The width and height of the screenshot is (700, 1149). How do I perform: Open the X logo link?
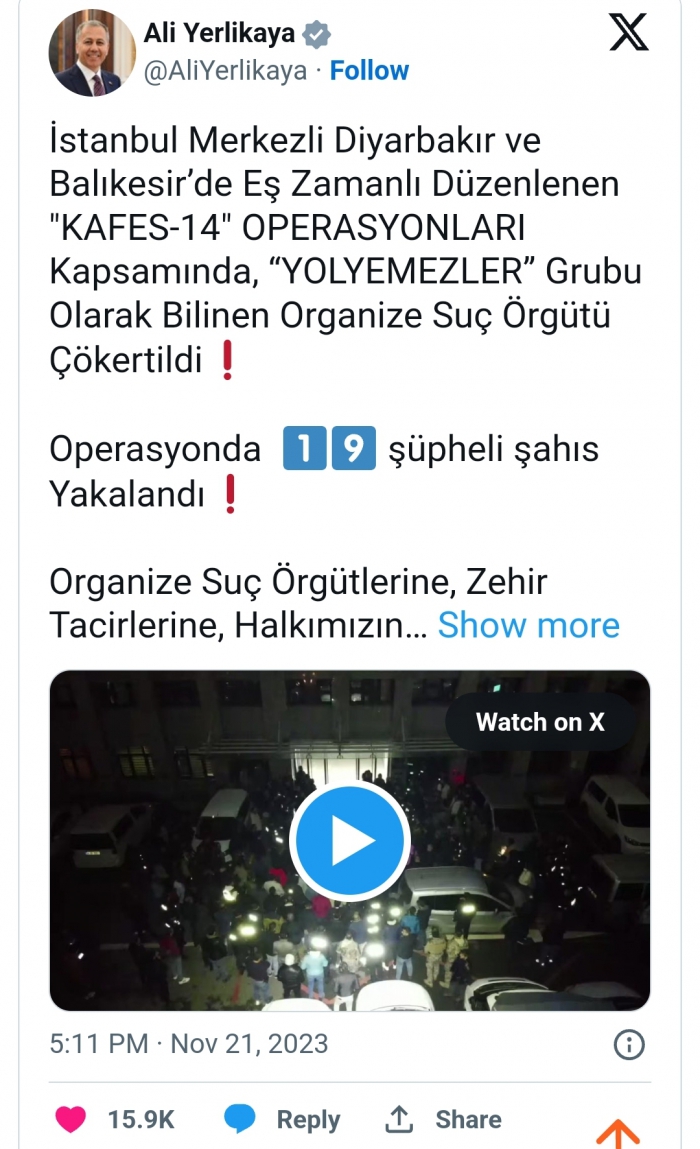(x=628, y=35)
